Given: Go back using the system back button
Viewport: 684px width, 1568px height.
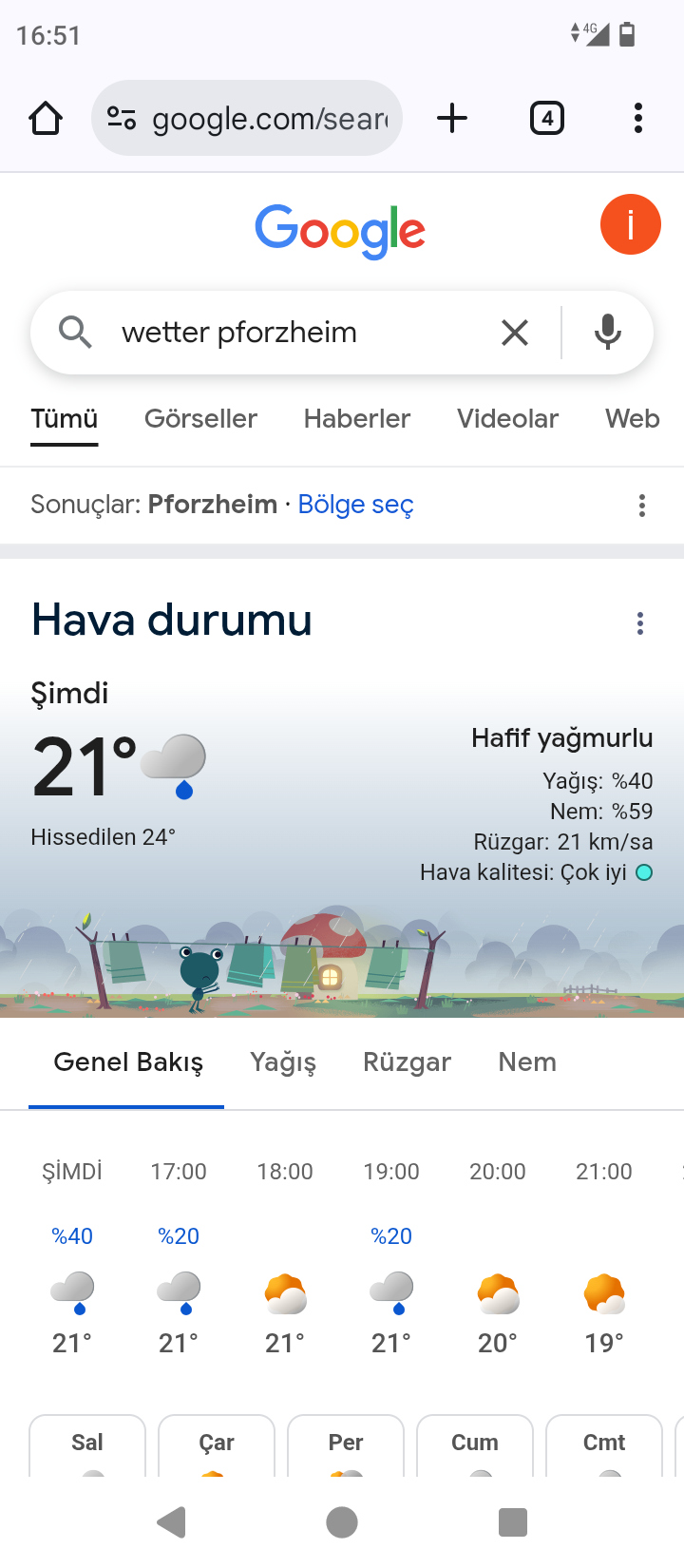Looking at the screenshot, I should 172,1522.
